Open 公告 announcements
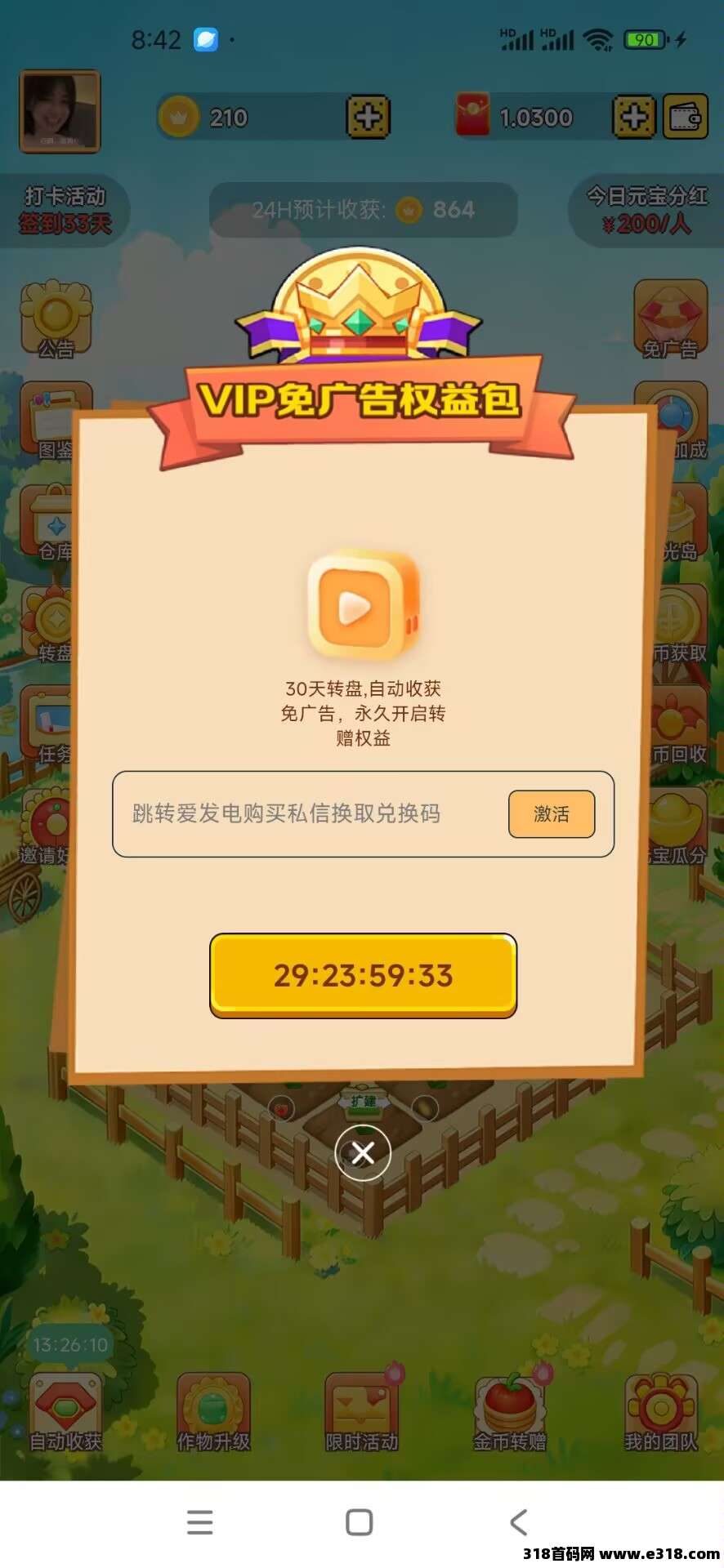Viewport: 724px width, 1568px height. (56, 320)
